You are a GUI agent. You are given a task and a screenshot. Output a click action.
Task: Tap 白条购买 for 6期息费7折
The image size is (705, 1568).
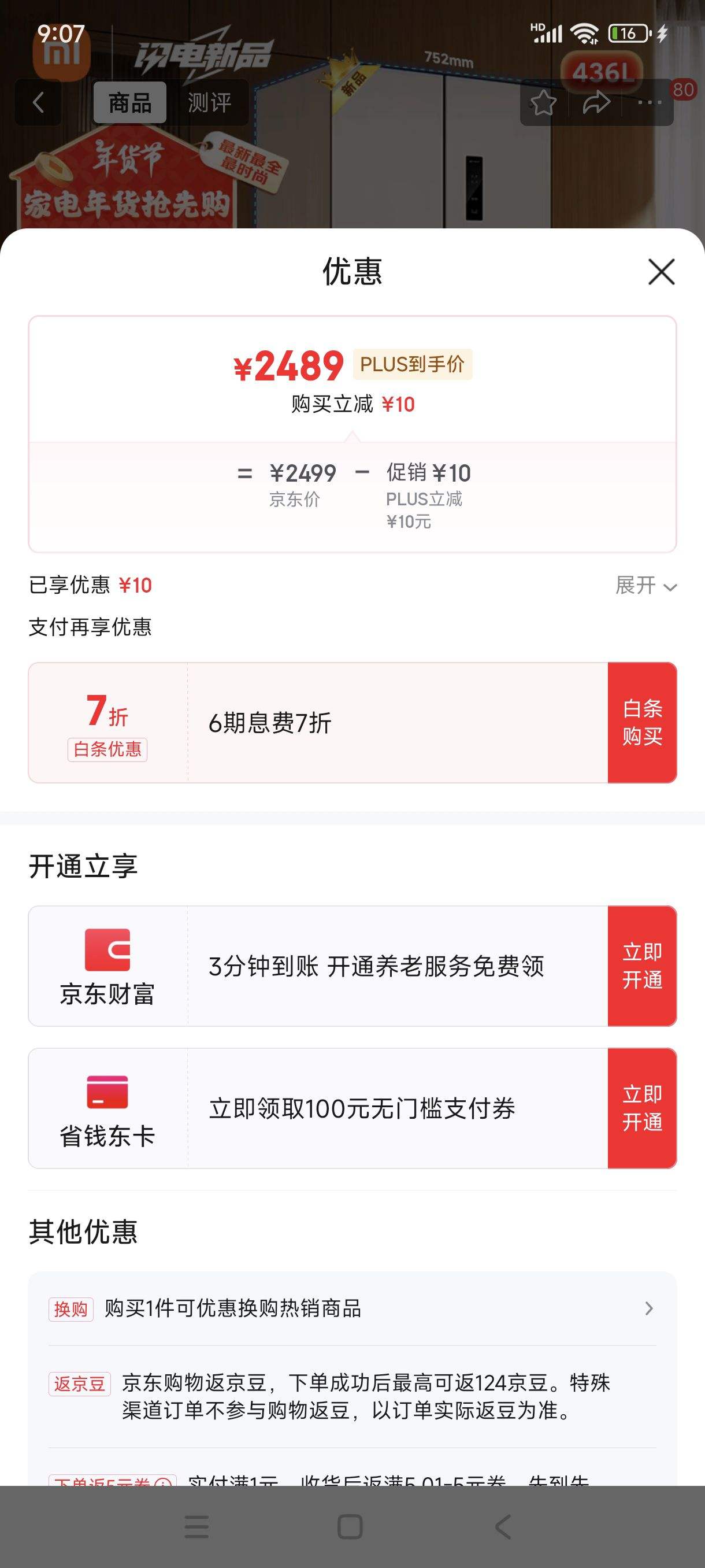[642, 723]
